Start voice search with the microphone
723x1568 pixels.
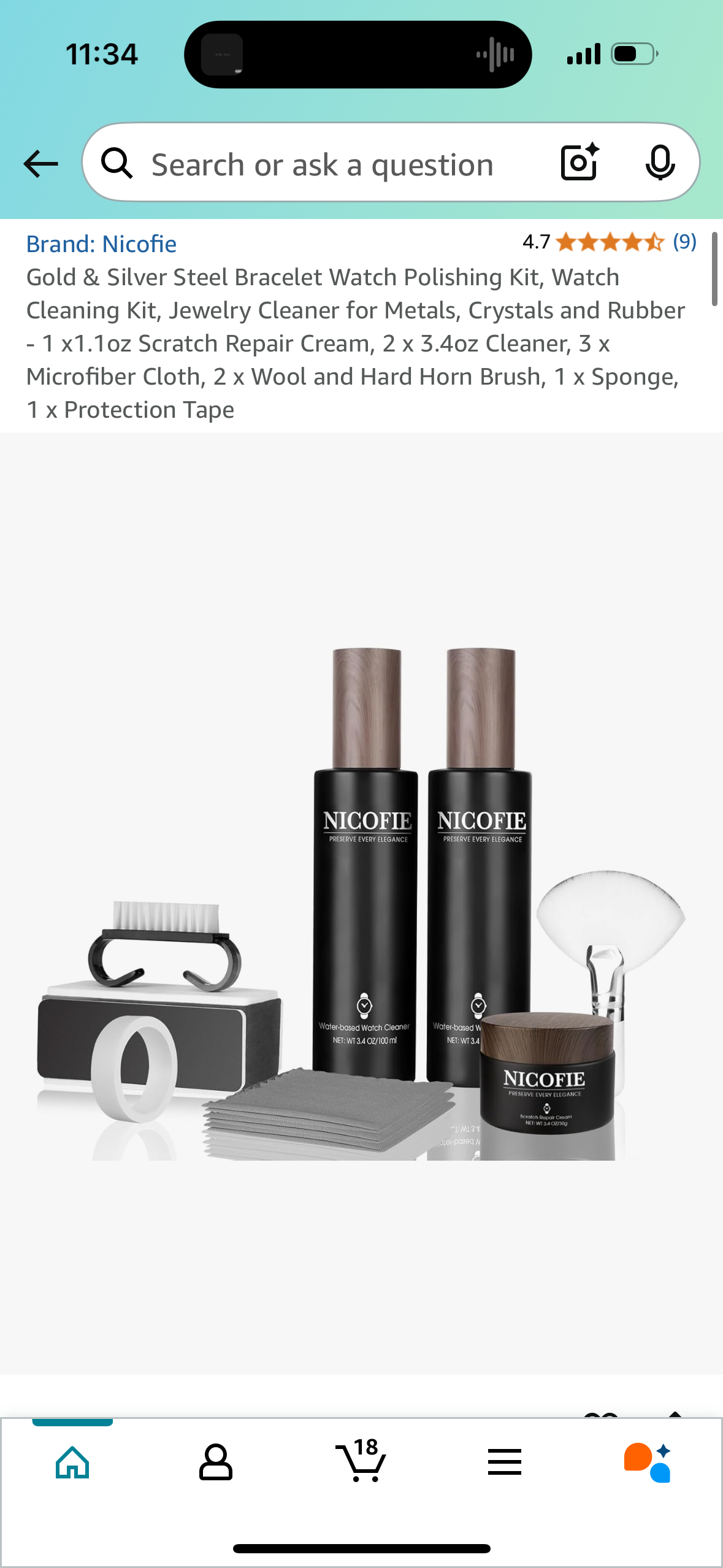pos(660,163)
